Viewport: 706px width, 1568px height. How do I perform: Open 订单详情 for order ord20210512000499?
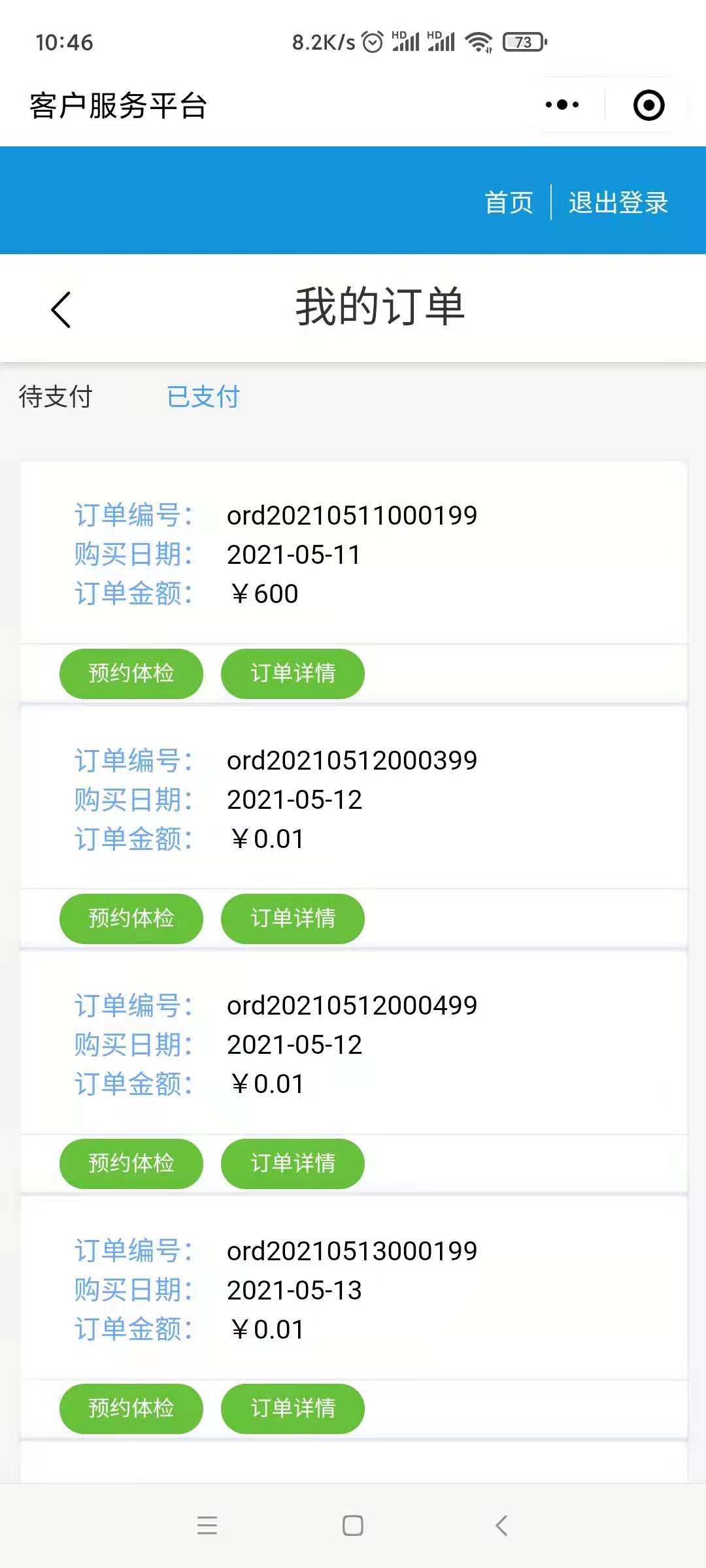tap(292, 1164)
